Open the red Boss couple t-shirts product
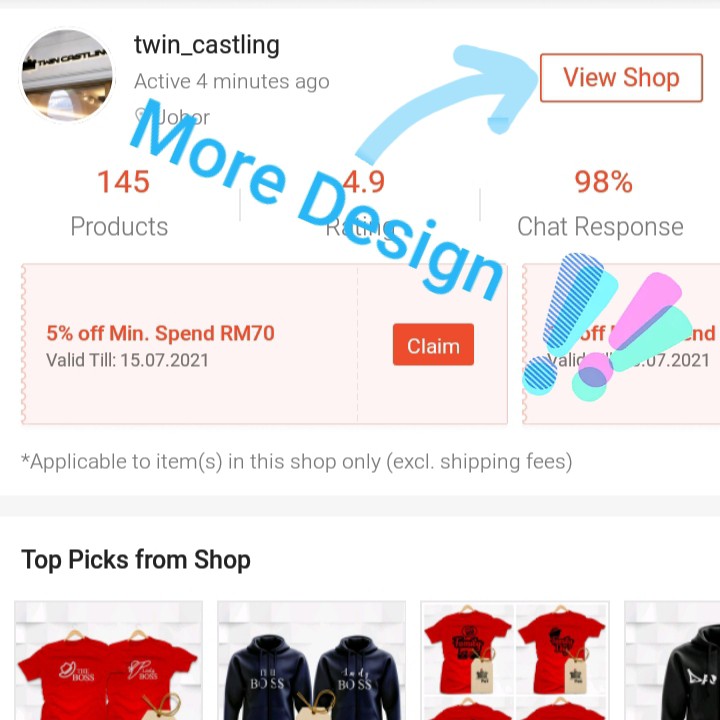Viewport: 720px width, 720px height. coord(108,660)
